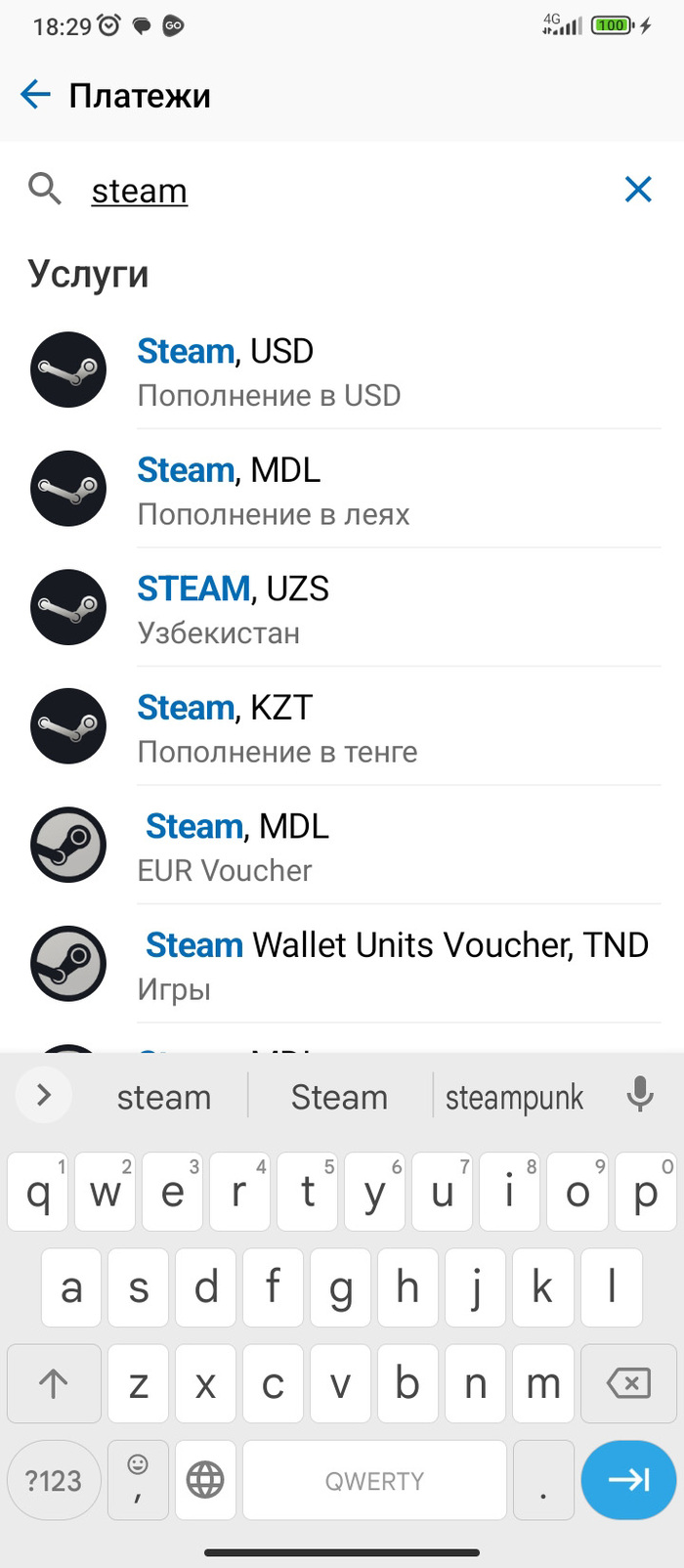Open STEAM, UZS Узбекистан service
The width and height of the screenshot is (684, 1568).
[342, 609]
